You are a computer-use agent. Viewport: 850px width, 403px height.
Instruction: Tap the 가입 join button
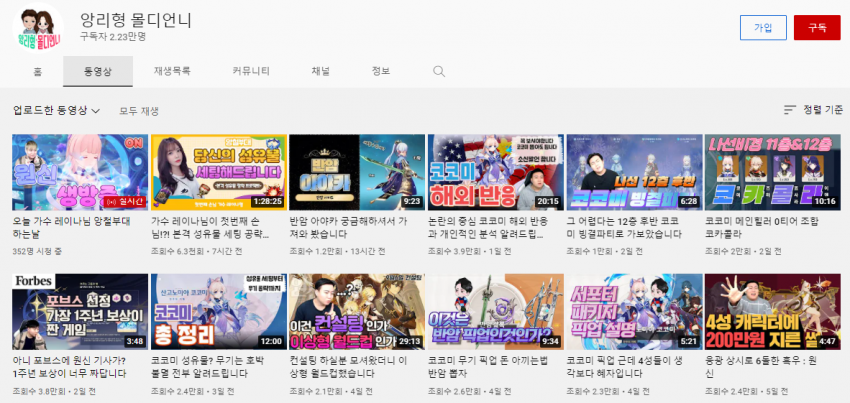(x=763, y=28)
